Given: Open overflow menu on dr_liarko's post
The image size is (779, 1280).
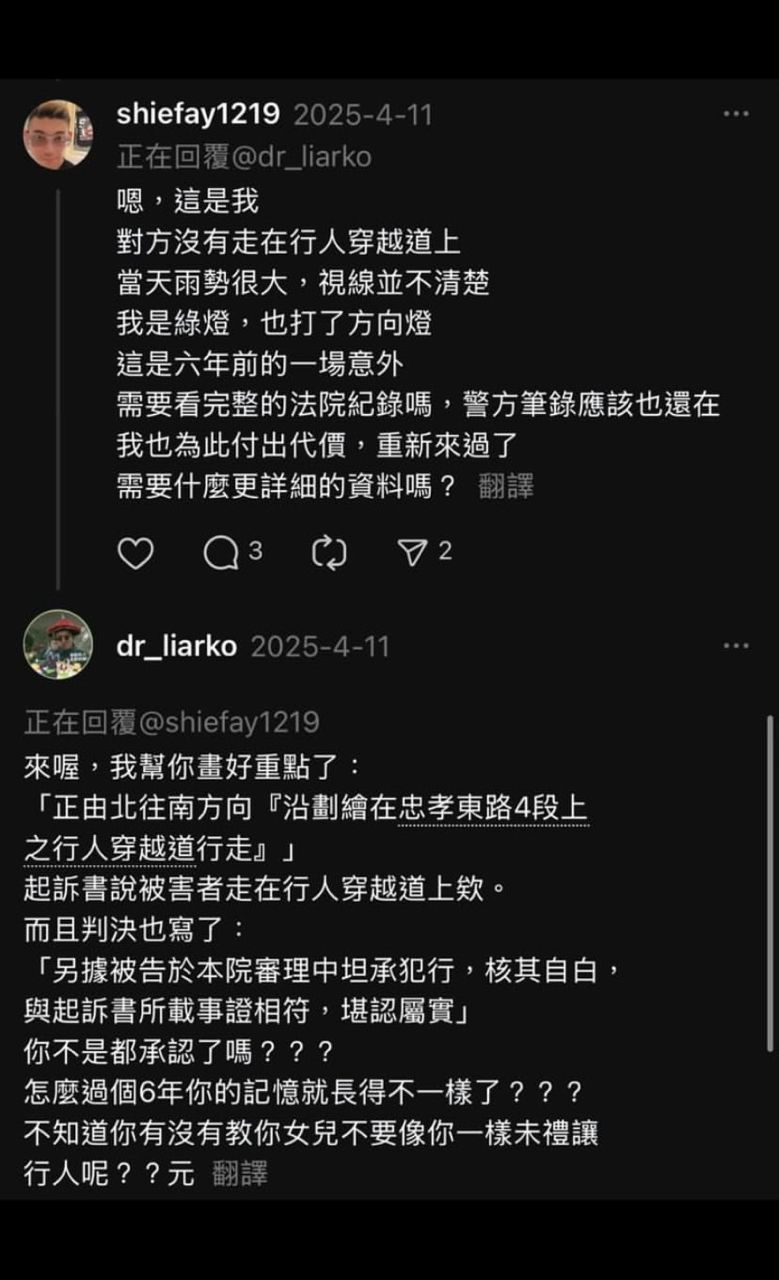Looking at the screenshot, I should (736, 646).
